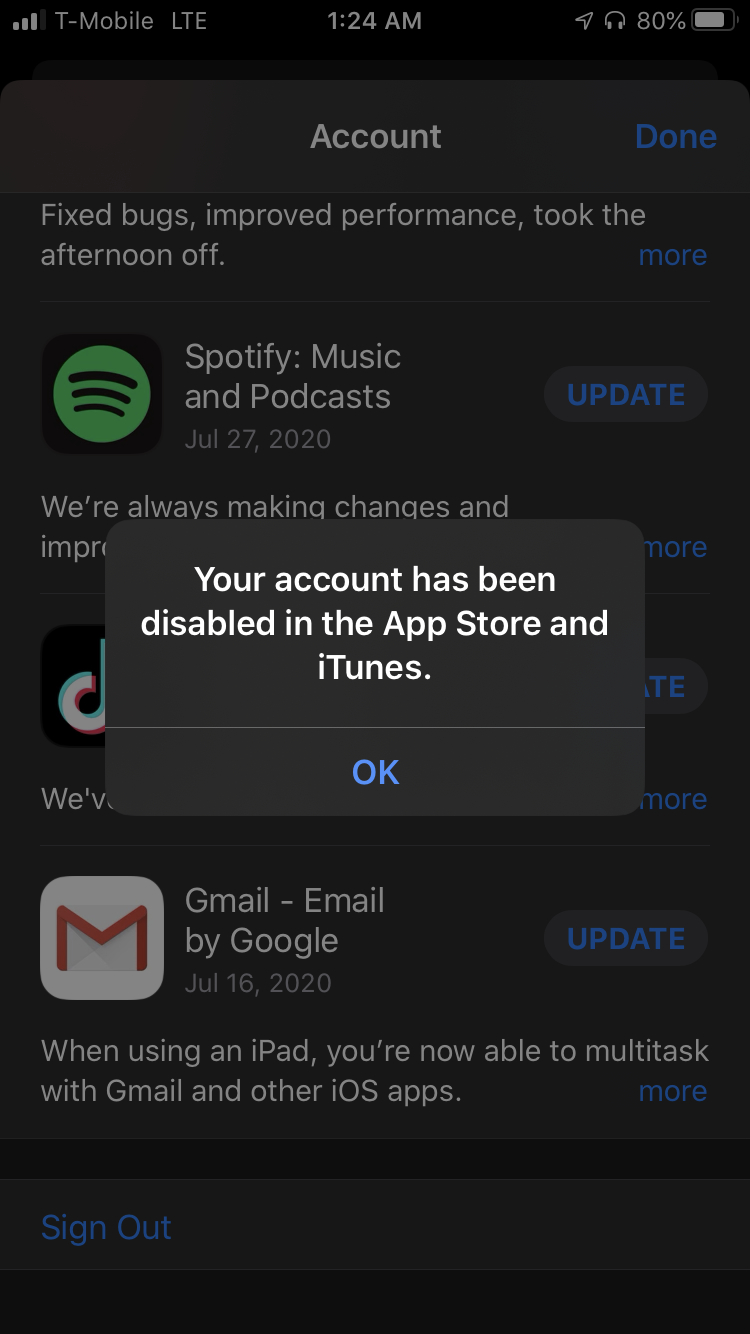The height and width of the screenshot is (1334, 750).
Task: Expand more under Gmail's description
Action: click(x=672, y=1091)
